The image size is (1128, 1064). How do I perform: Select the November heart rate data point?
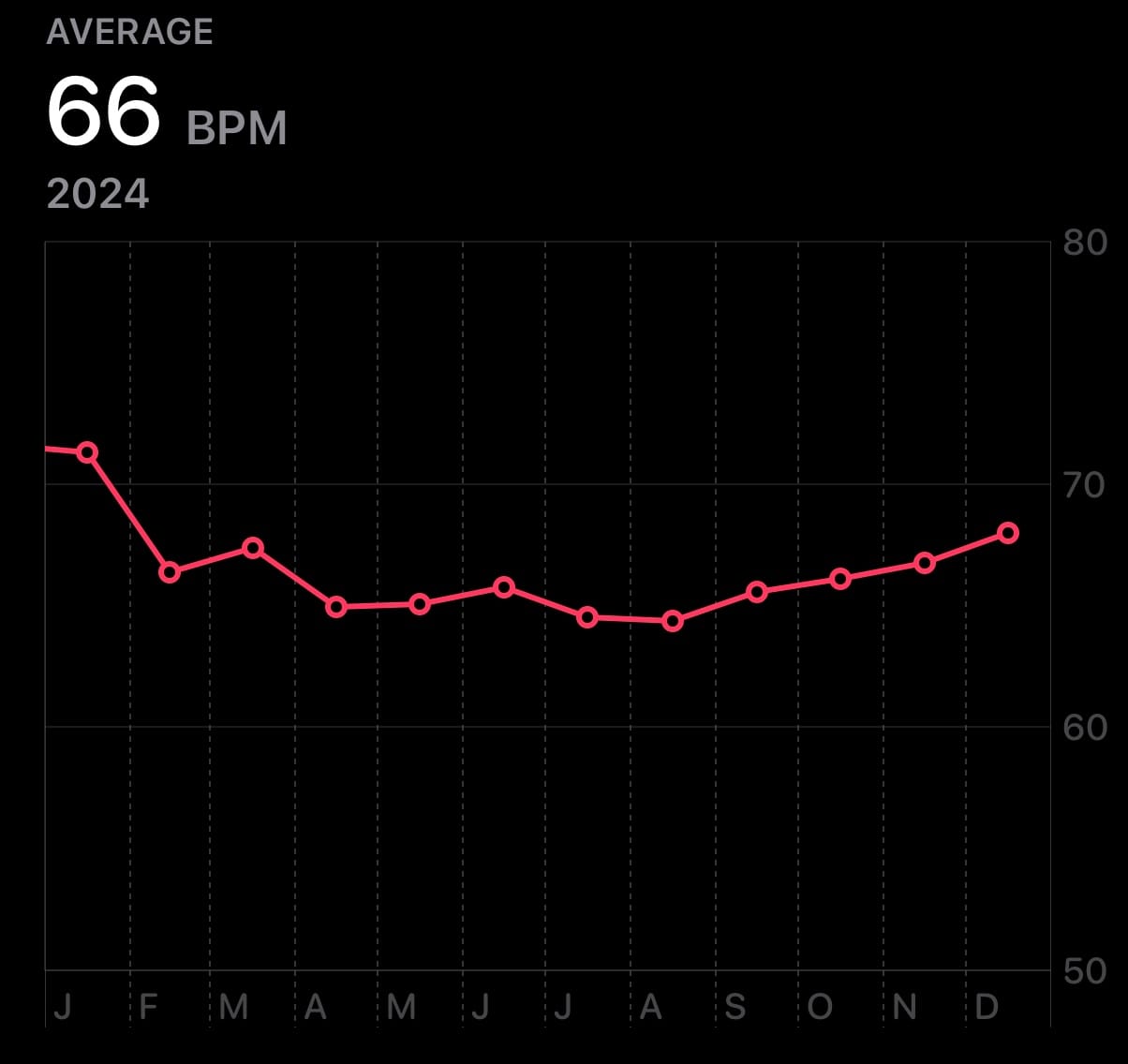pos(925,563)
